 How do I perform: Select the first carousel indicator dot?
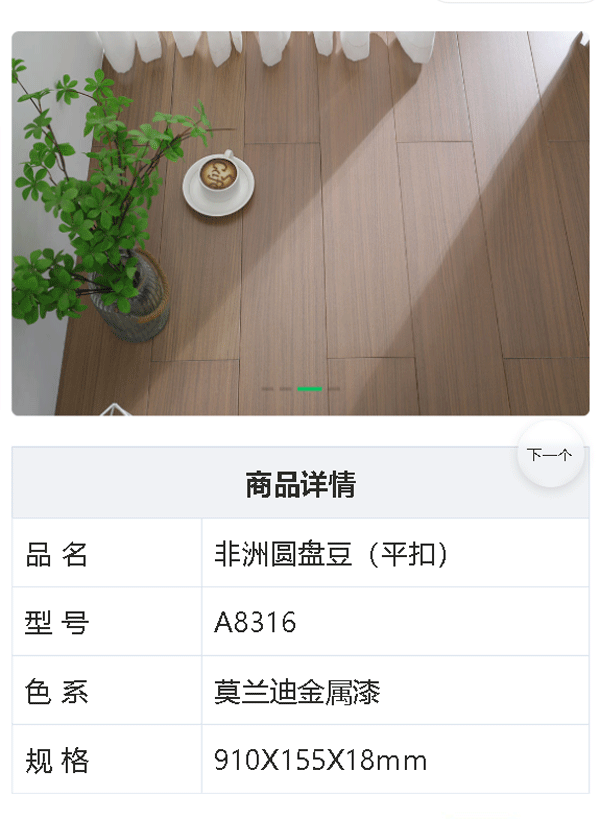click(267, 388)
